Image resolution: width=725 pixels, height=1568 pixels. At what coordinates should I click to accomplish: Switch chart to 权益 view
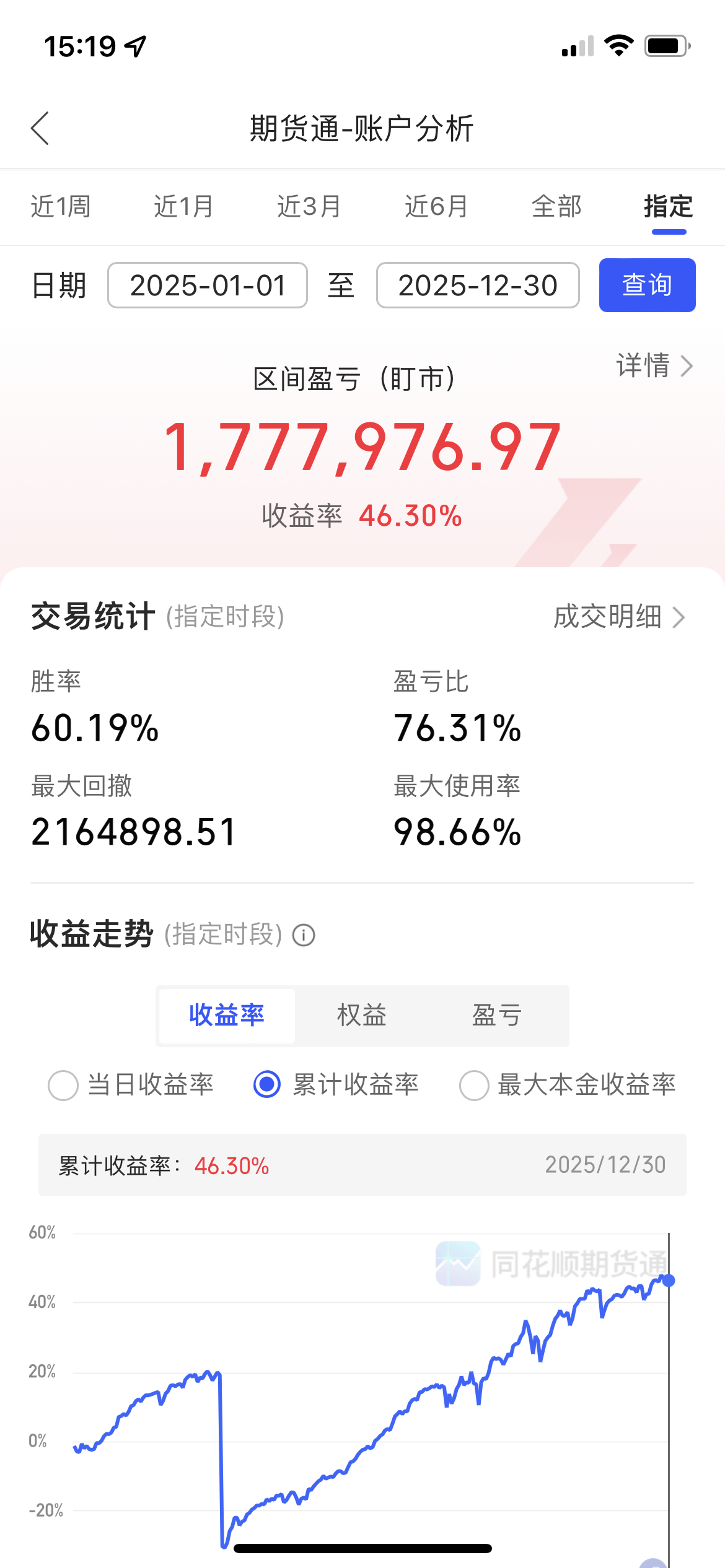click(x=362, y=1016)
